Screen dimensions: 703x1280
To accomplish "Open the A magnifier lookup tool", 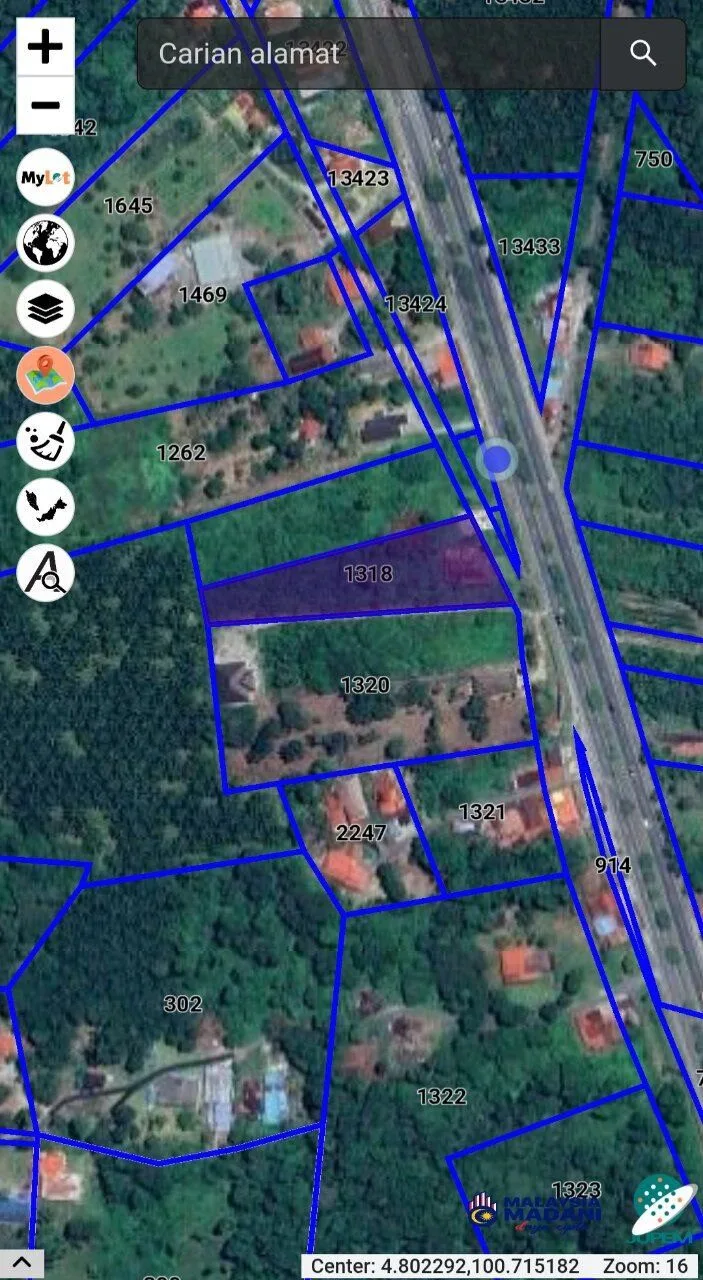I will (46, 573).
